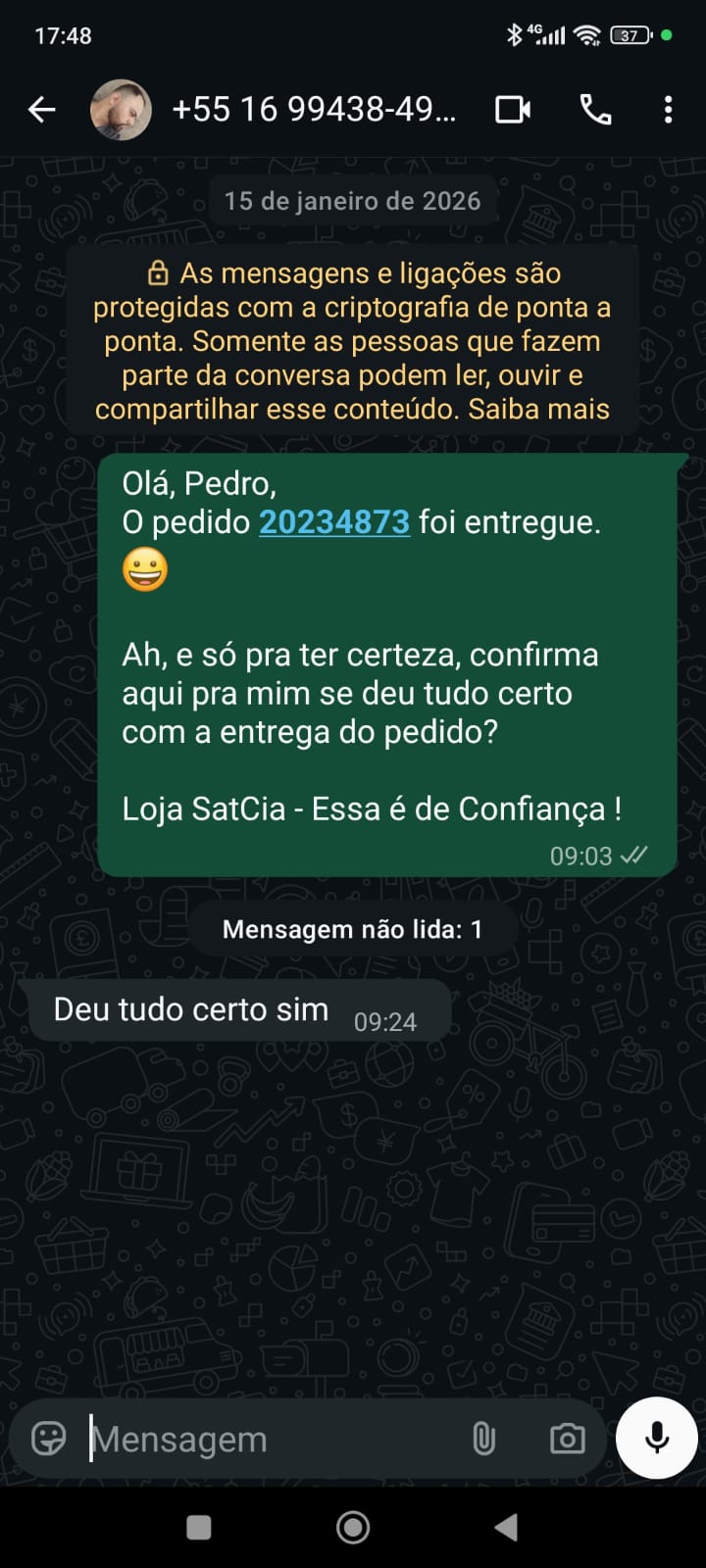Focus the Mensagem text field
706x1568 pixels.
(265, 1439)
